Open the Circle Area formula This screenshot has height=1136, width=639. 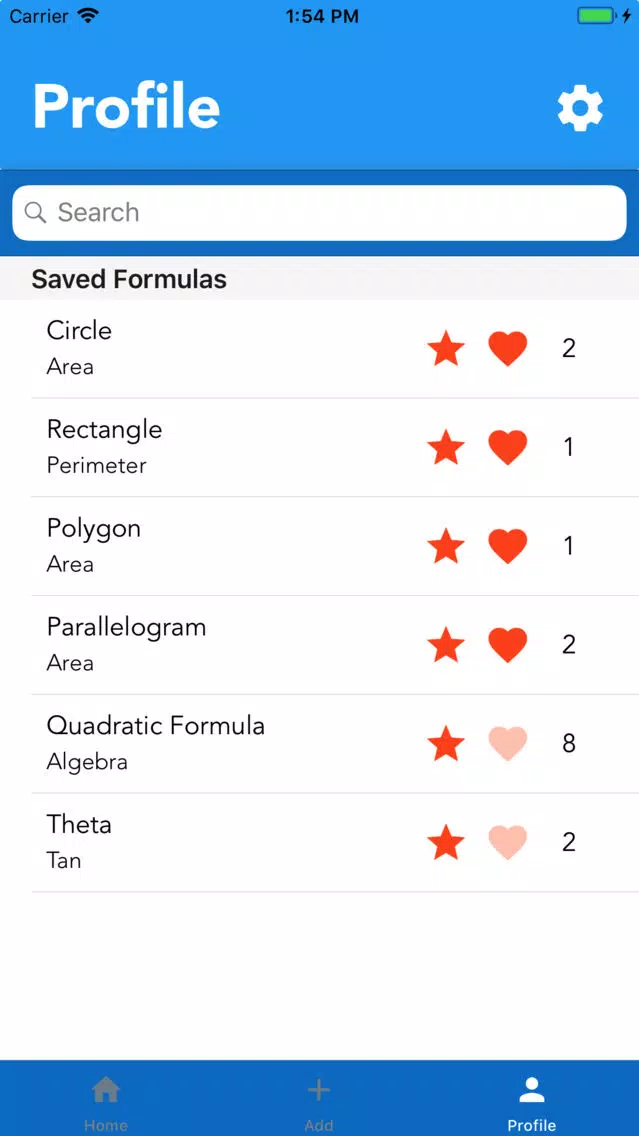coord(320,348)
